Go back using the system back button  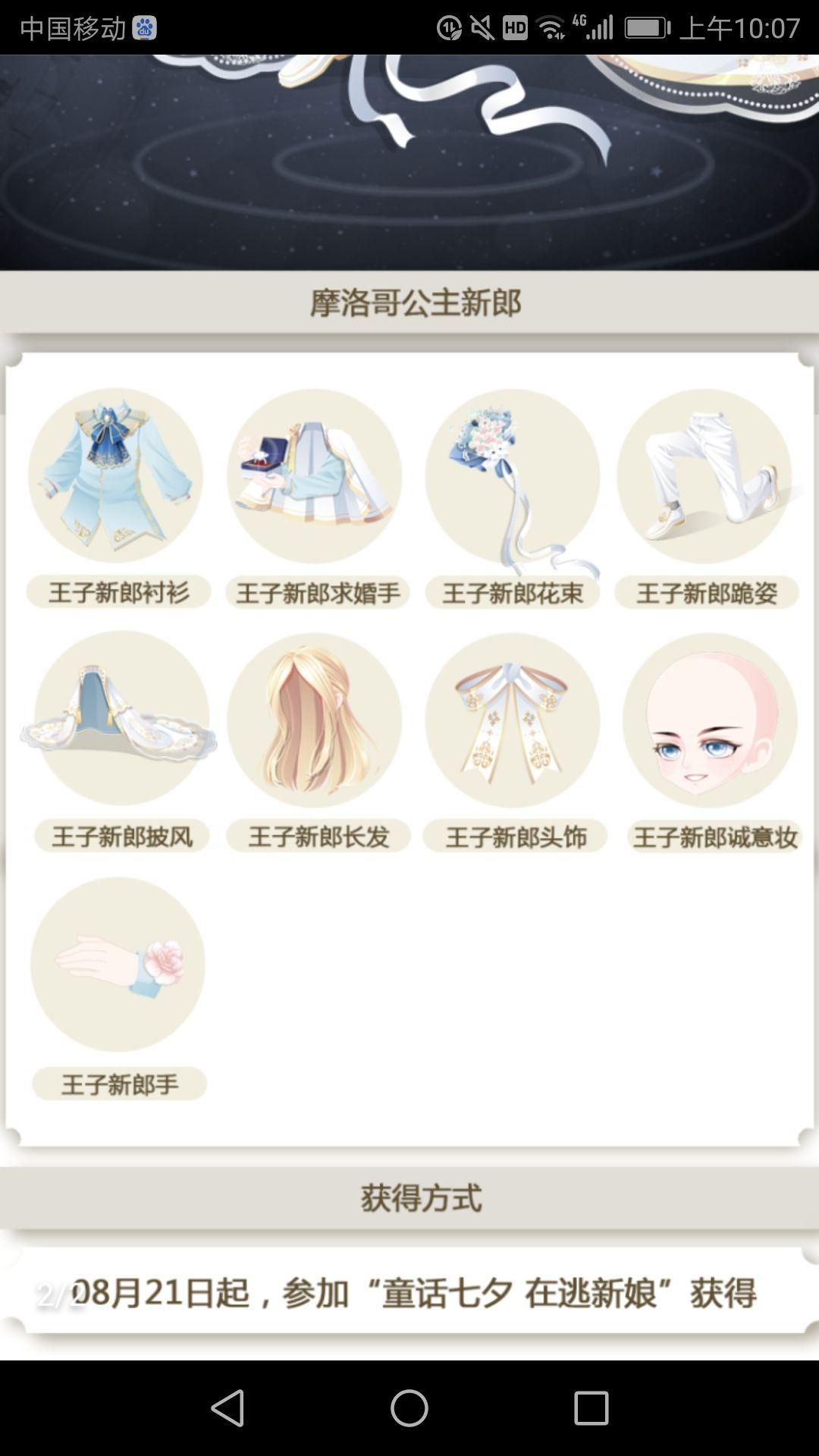point(227,1408)
